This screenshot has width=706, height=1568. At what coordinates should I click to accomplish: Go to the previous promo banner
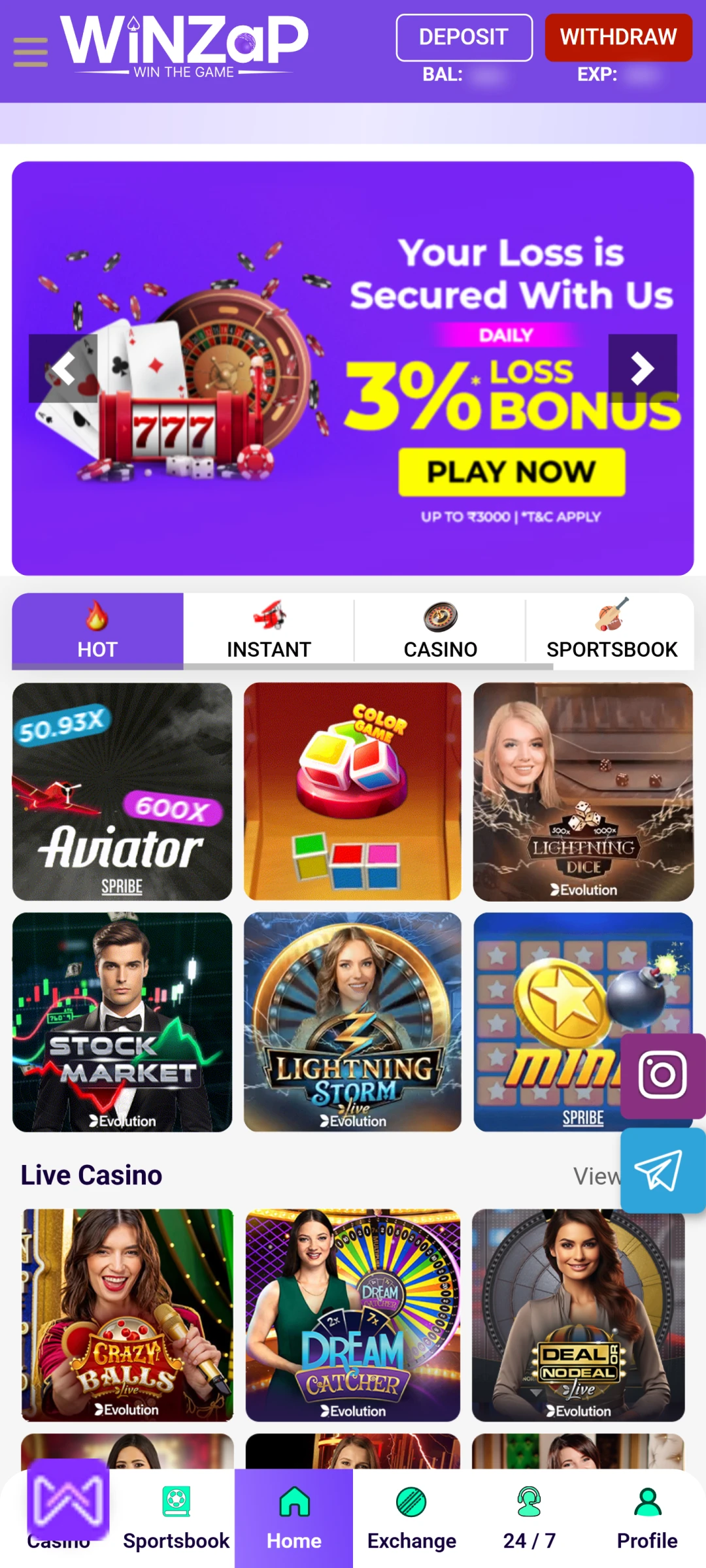(63, 368)
